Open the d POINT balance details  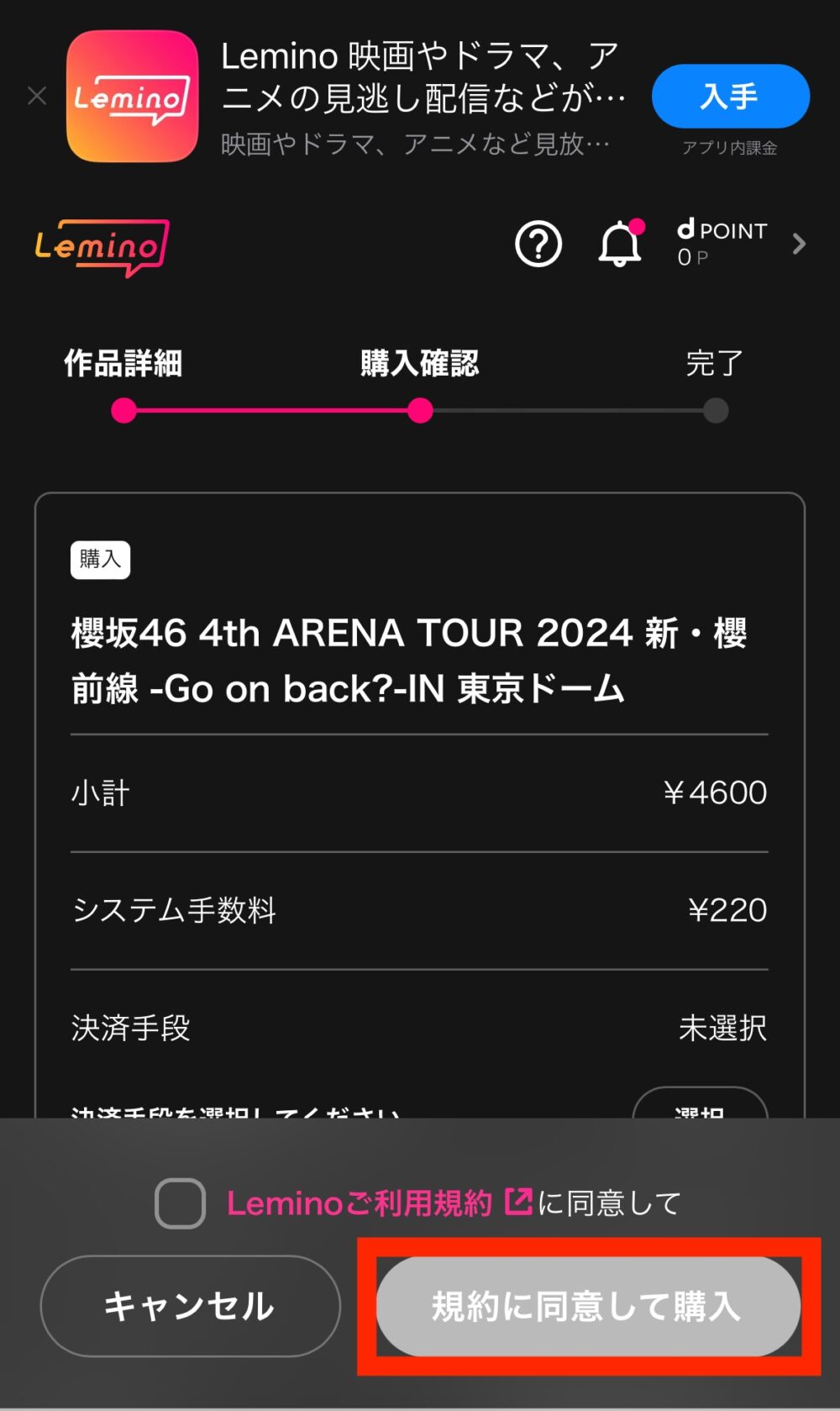[739, 244]
